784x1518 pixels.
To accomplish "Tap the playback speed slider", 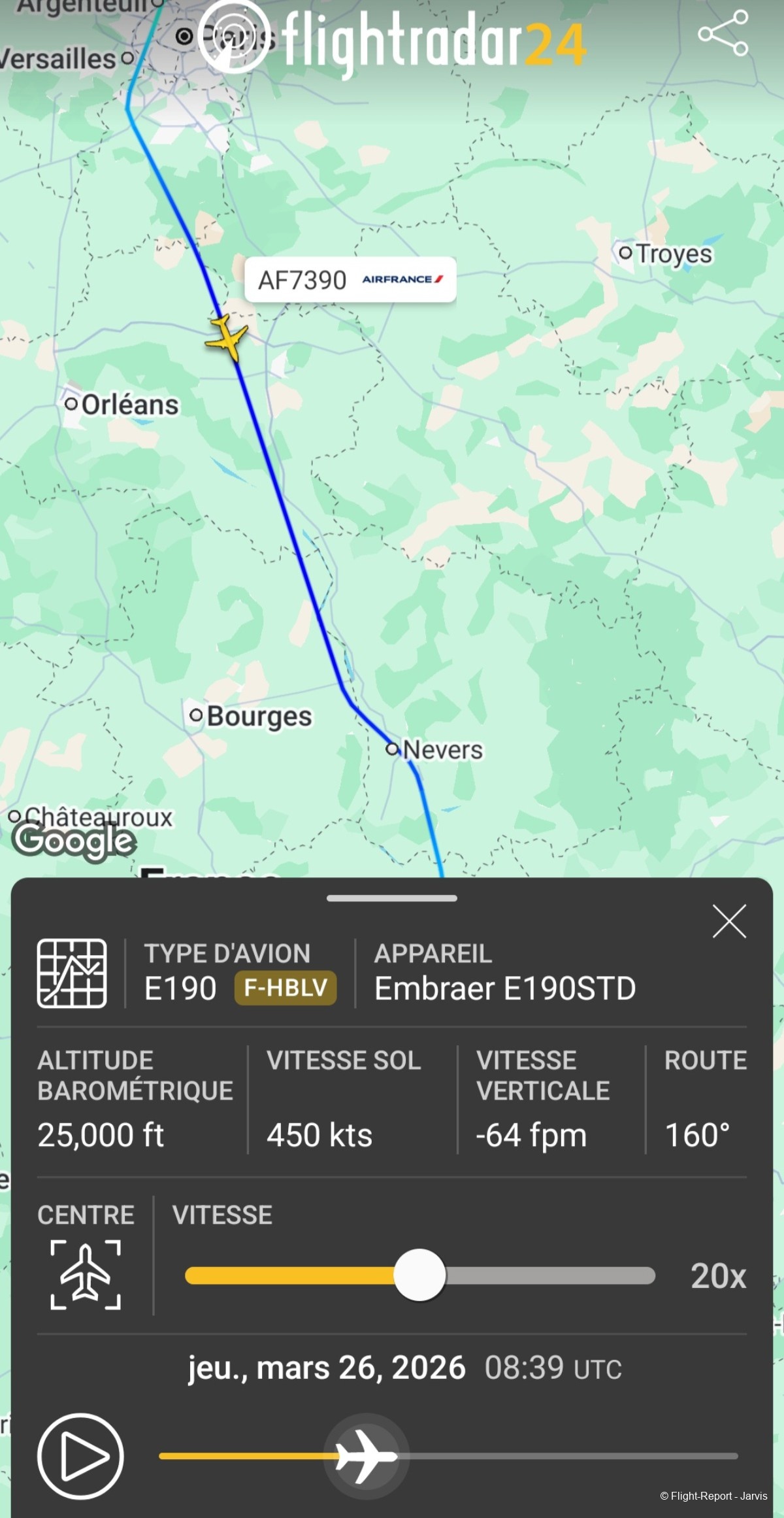I will point(419,1275).
